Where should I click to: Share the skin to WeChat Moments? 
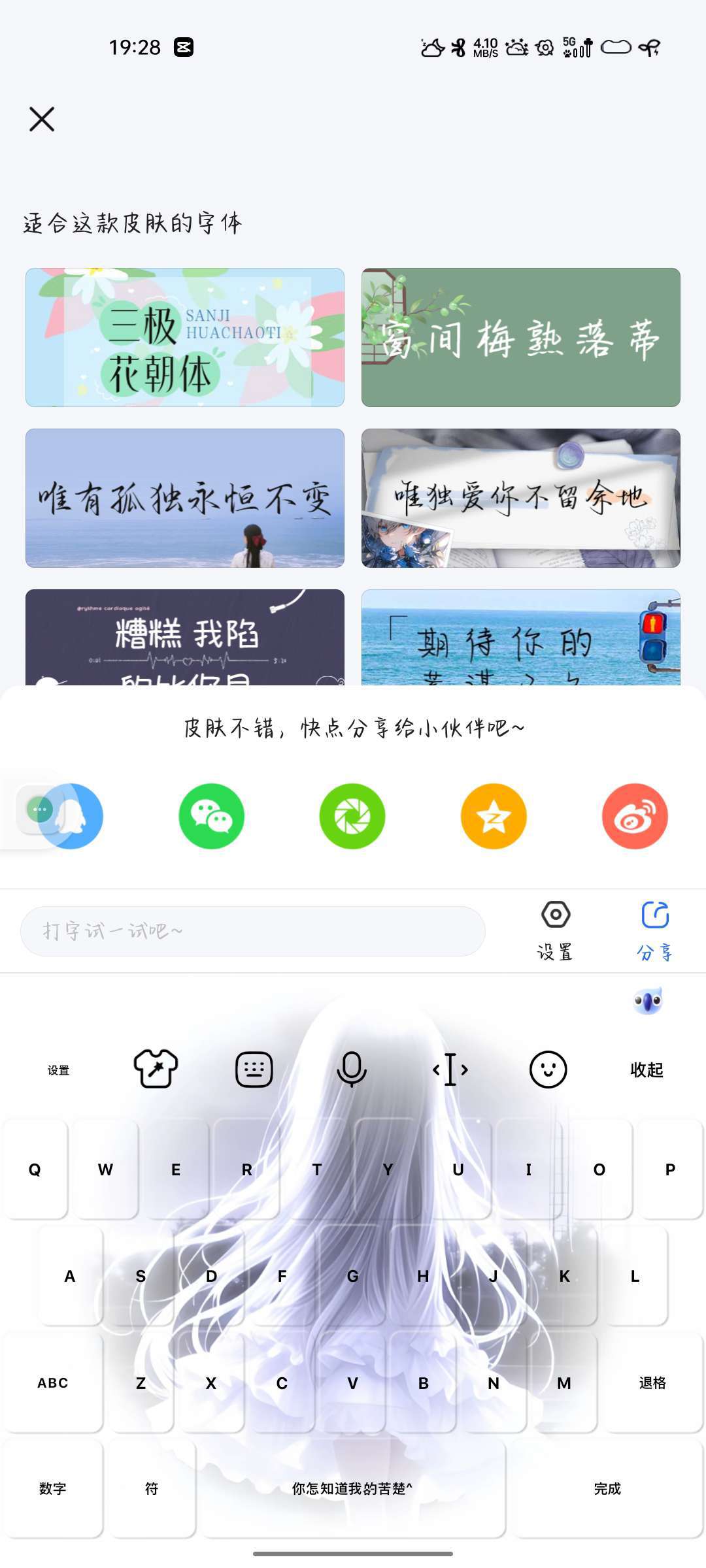click(352, 816)
